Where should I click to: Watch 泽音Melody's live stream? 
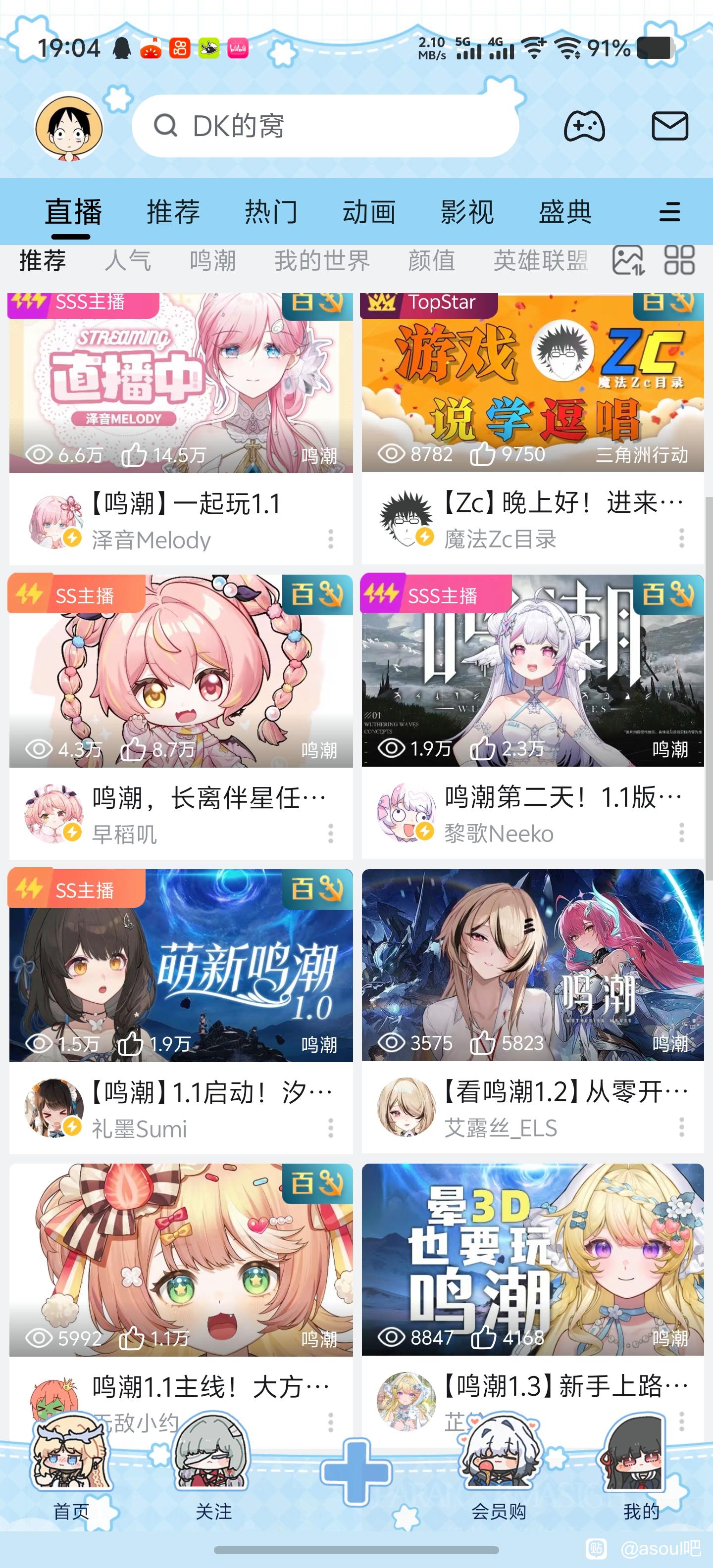[x=181, y=384]
